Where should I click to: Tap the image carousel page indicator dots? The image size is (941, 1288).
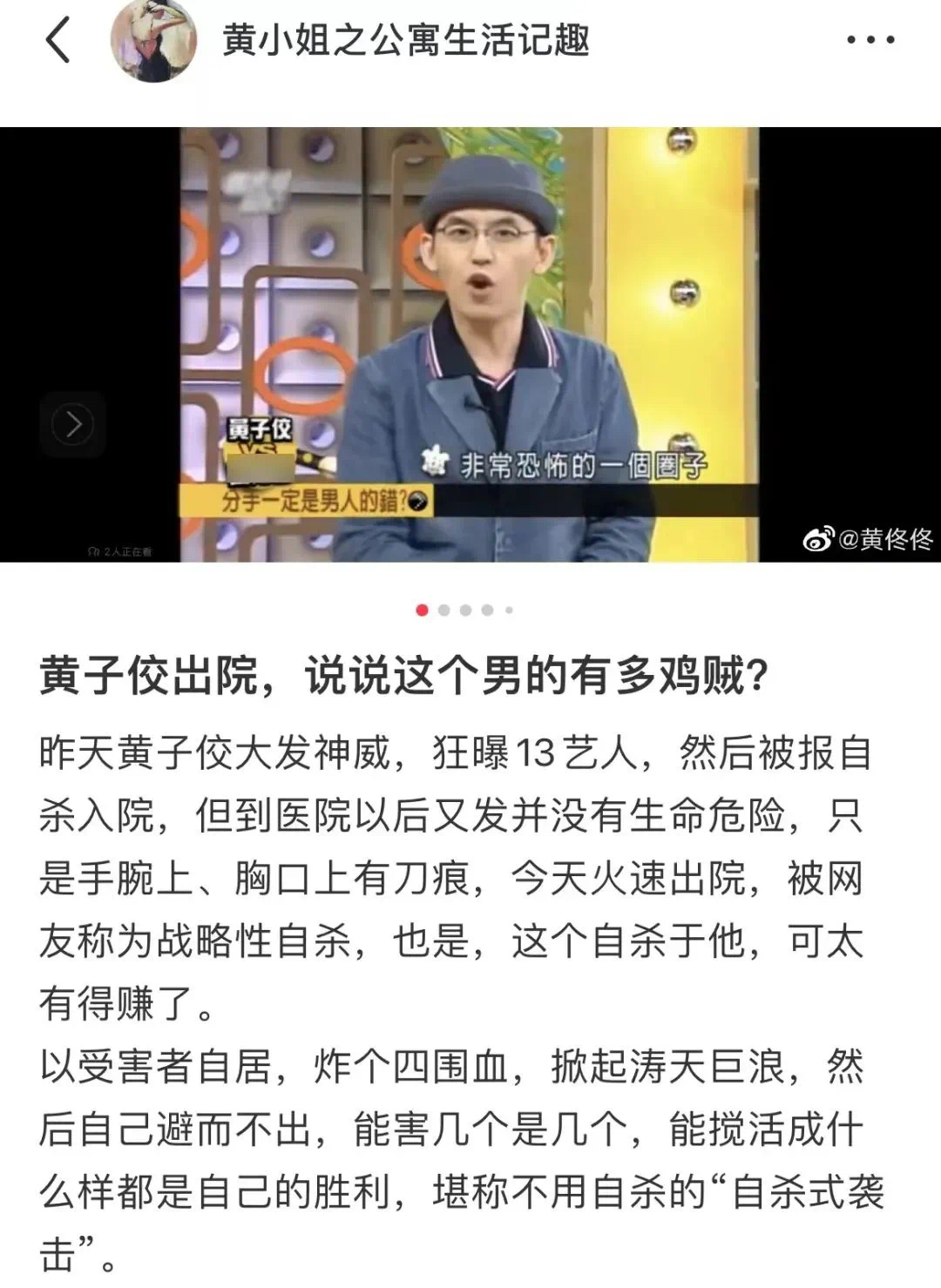pyautogui.click(x=465, y=610)
